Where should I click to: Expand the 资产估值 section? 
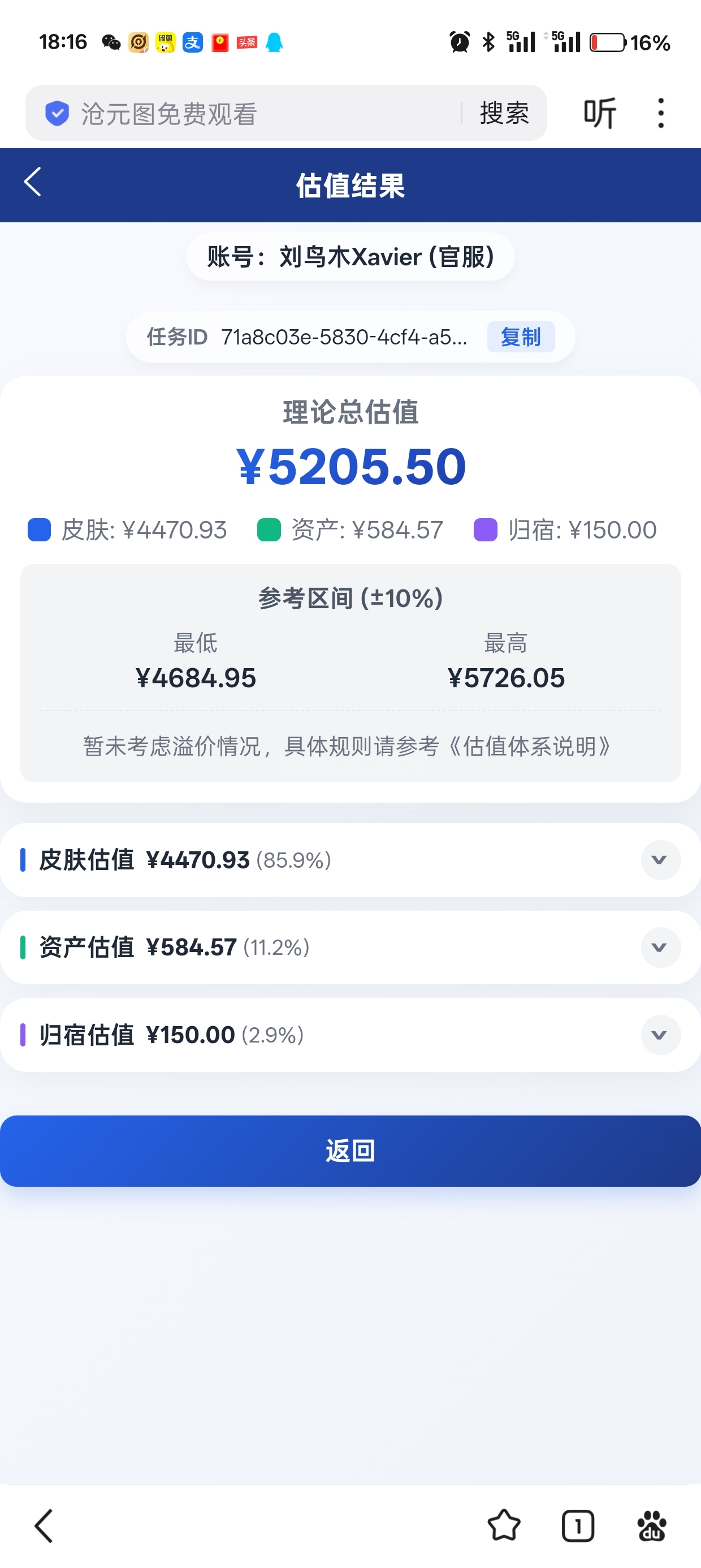(x=660, y=947)
